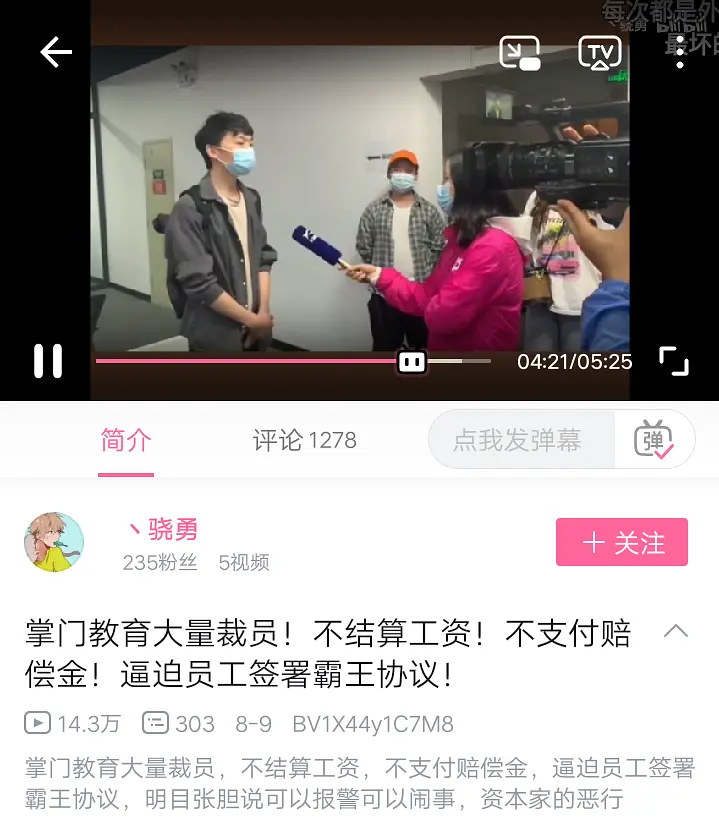Screen dimensions: 719x821
Task: Toggle the danmaku display switch
Action: coord(654,440)
